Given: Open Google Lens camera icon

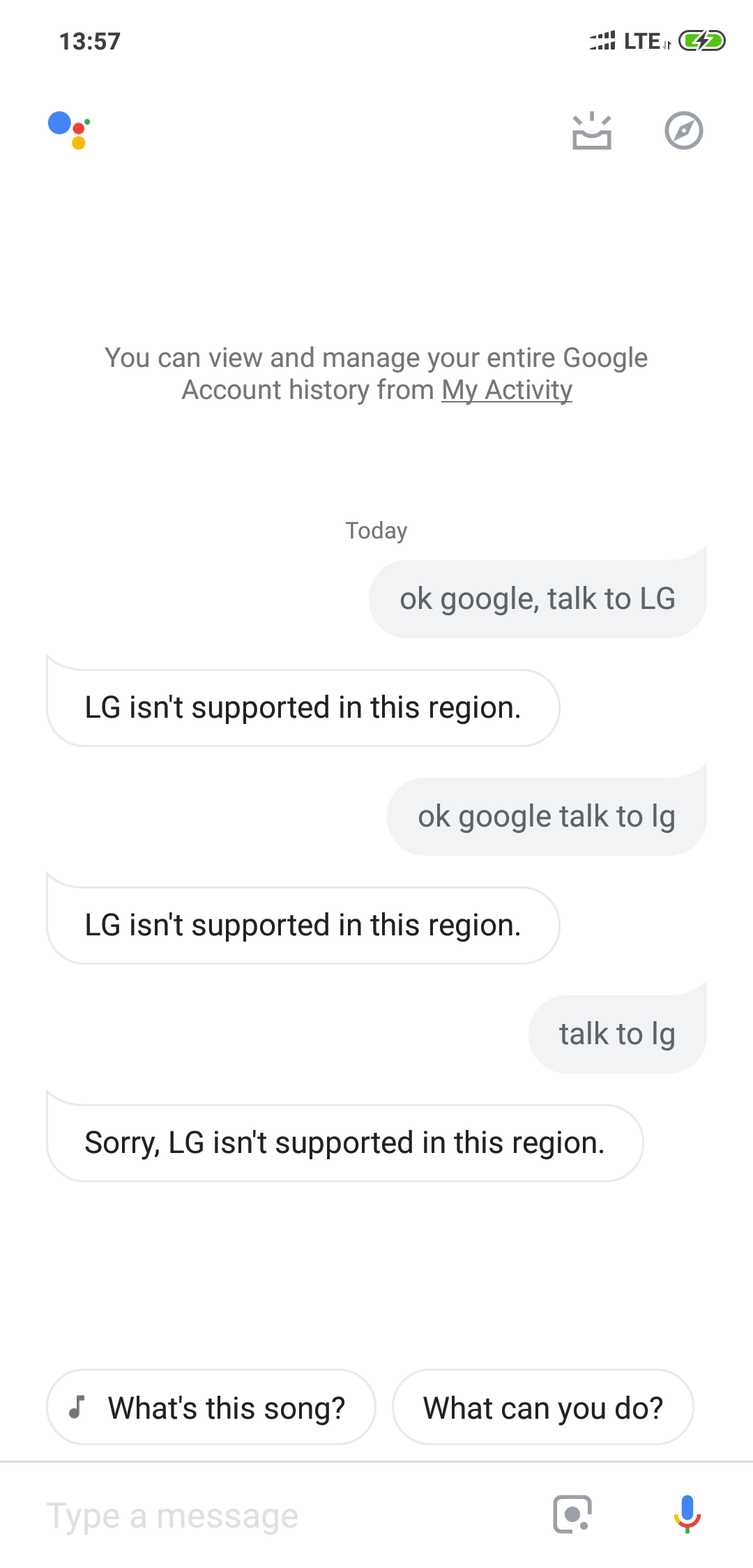Looking at the screenshot, I should click(x=572, y=1514).
